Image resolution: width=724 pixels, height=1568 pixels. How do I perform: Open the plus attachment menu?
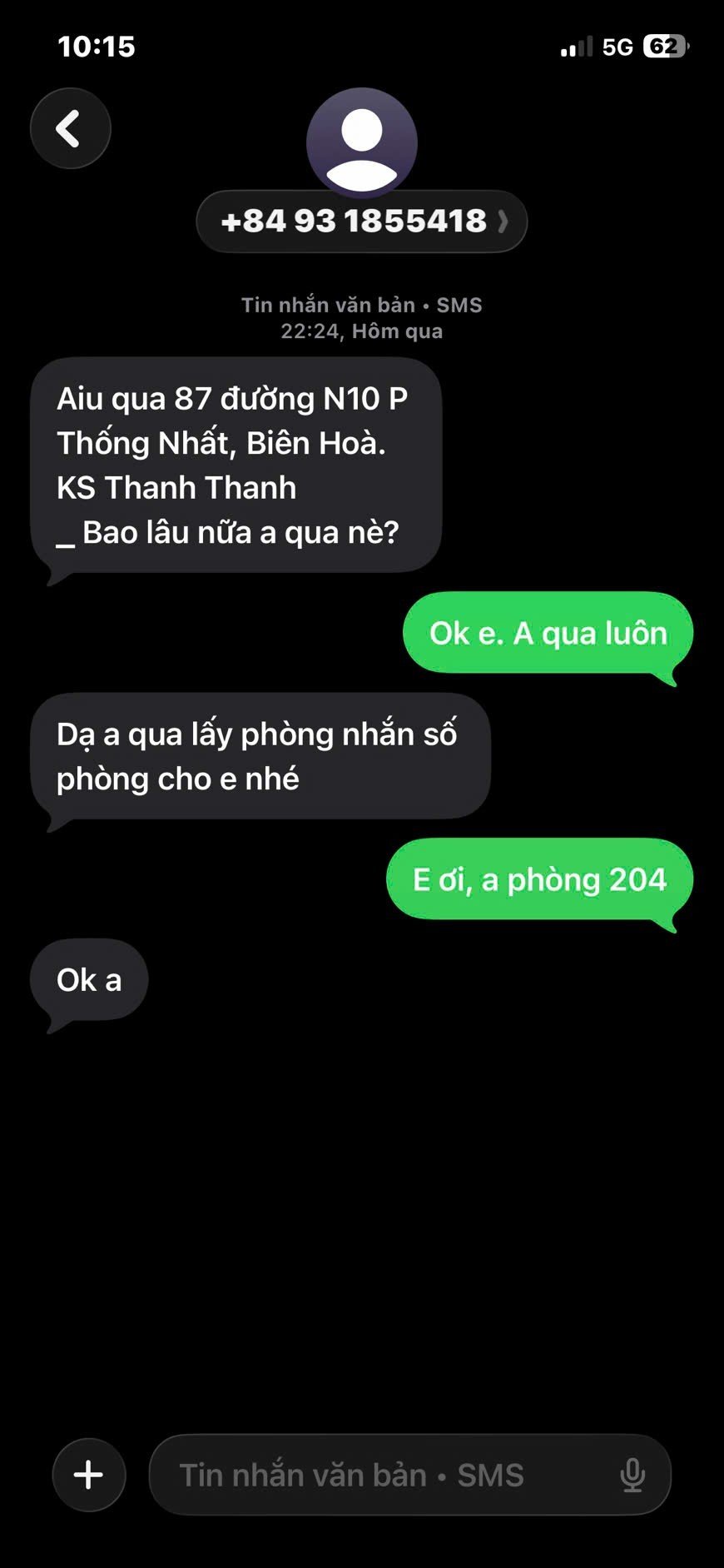point(89,1475)
